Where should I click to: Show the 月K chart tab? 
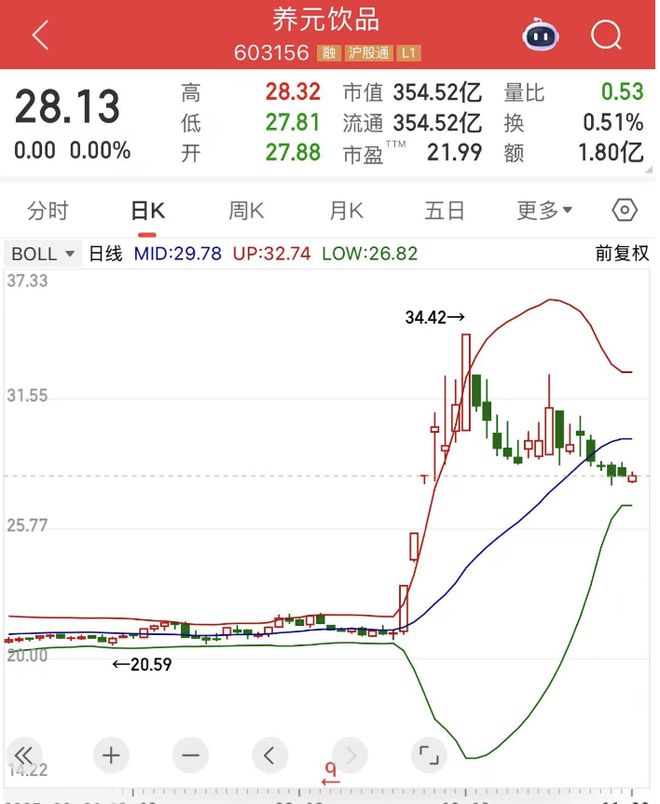coord(346,211)
